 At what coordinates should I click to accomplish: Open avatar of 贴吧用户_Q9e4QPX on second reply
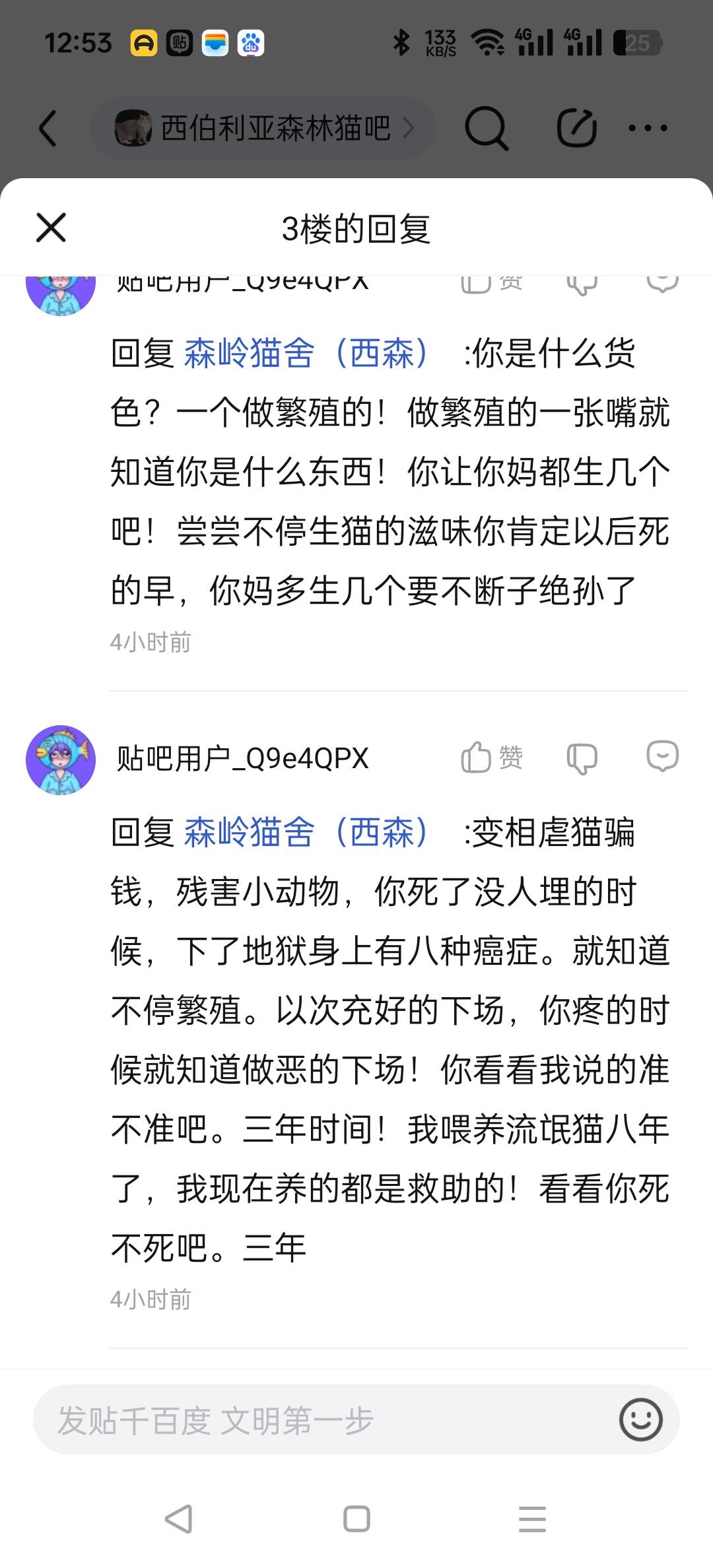point(61,760)
